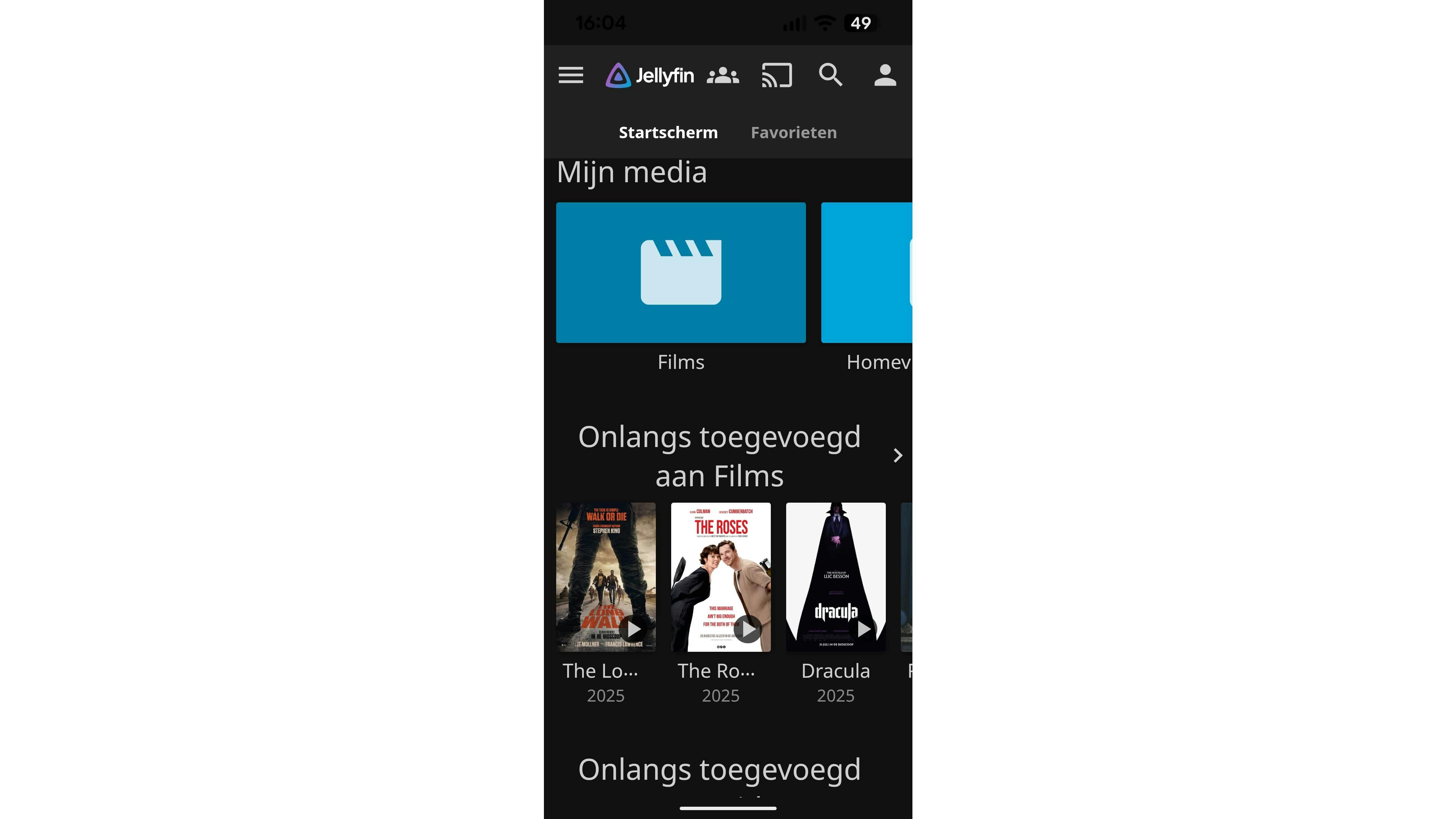
Task: Play The Roses
Action: (748, 629)
